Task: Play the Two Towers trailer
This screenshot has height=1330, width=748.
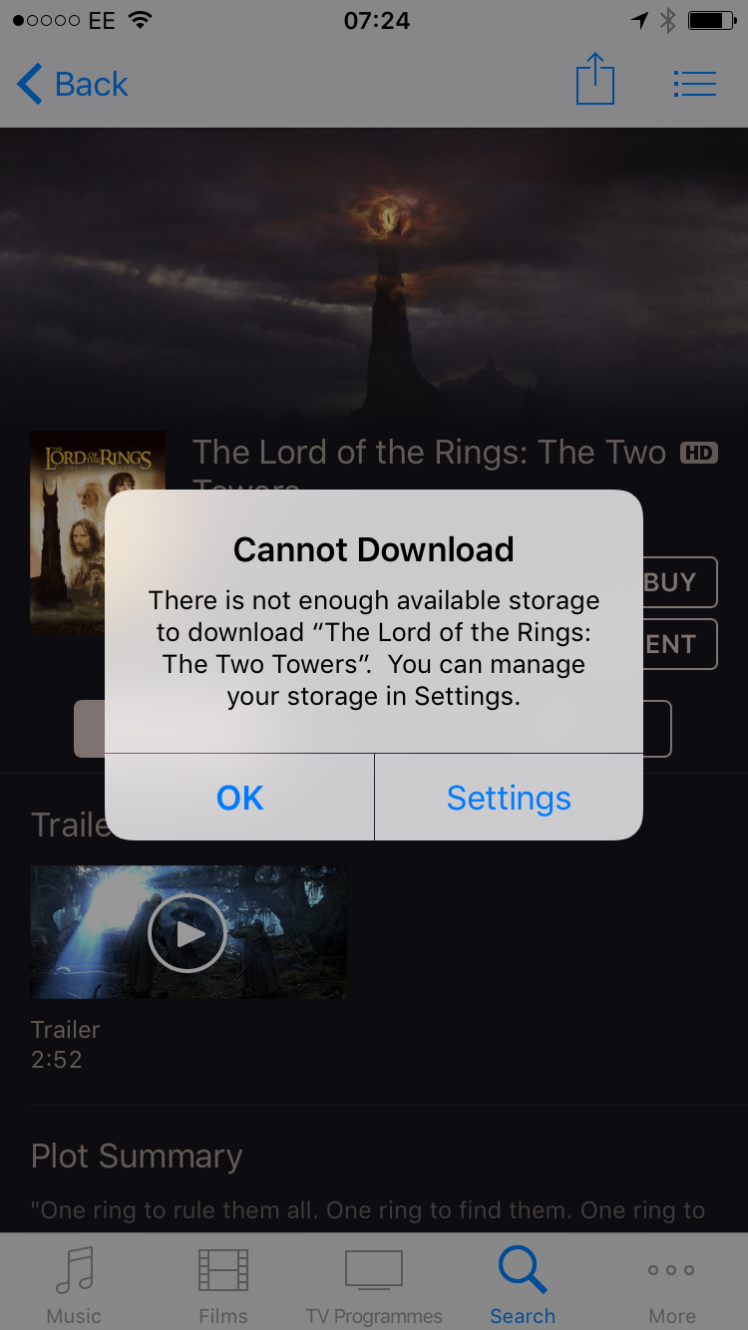Action: tap(187, 932)
